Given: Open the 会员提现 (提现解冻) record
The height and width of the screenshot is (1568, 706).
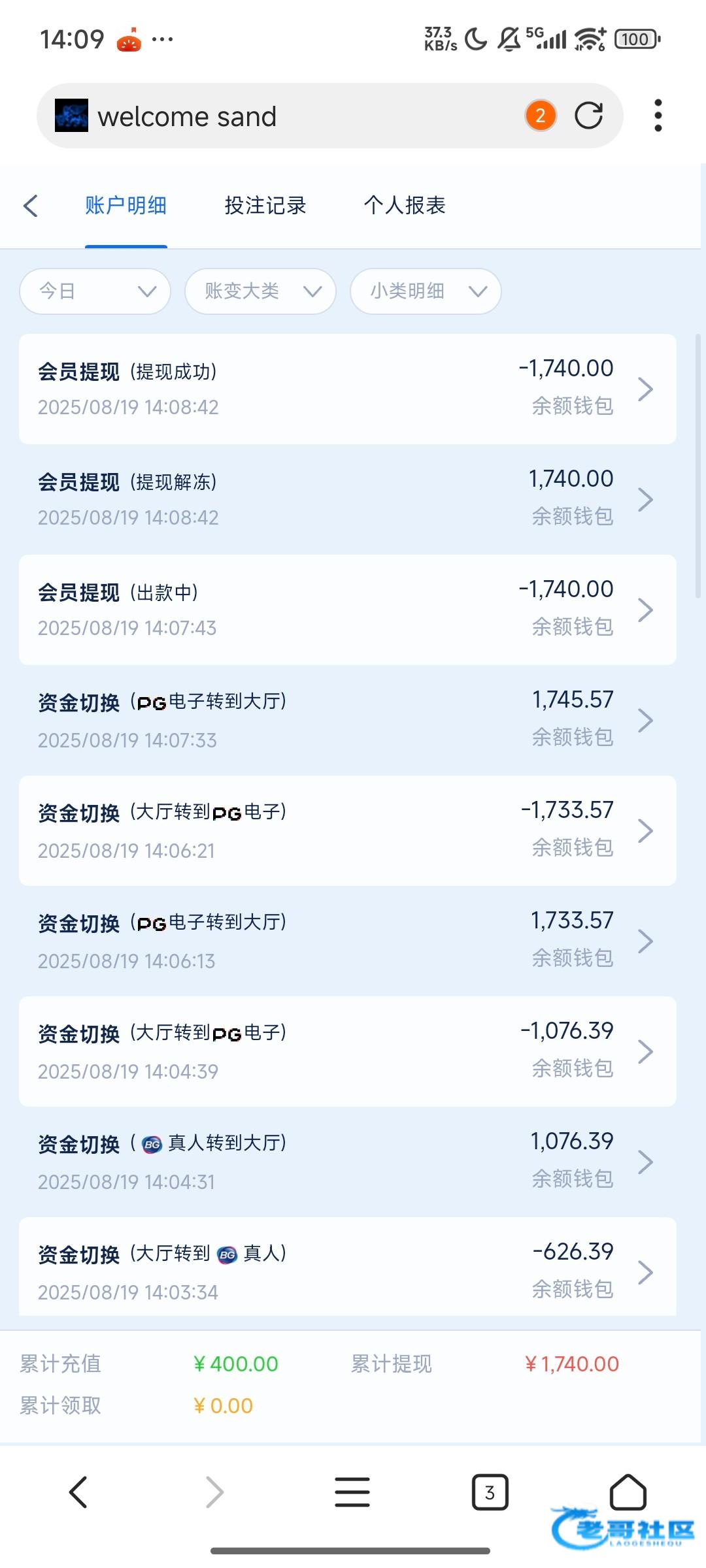Looking at the screenshot, I should 348,500.
